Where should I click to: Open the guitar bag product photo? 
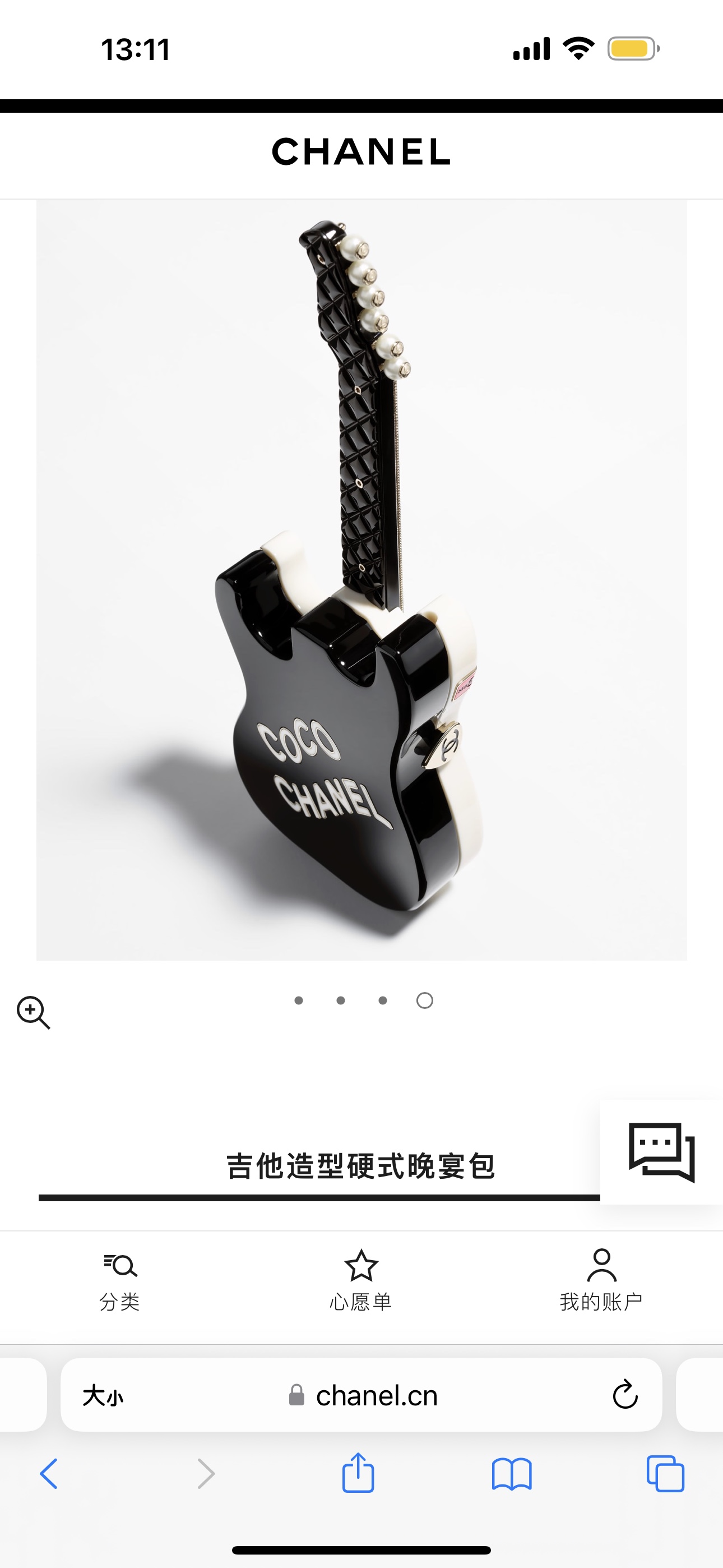click(361, 579)
